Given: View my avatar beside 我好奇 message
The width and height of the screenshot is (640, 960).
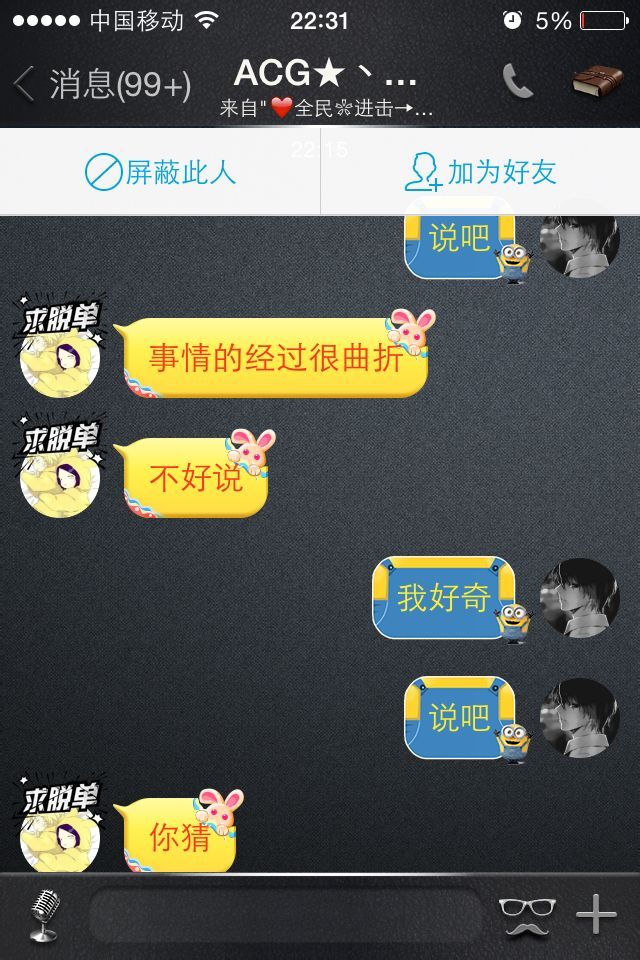Looking at the screenshot, I should pyautogui.click(x=579, y=598).
